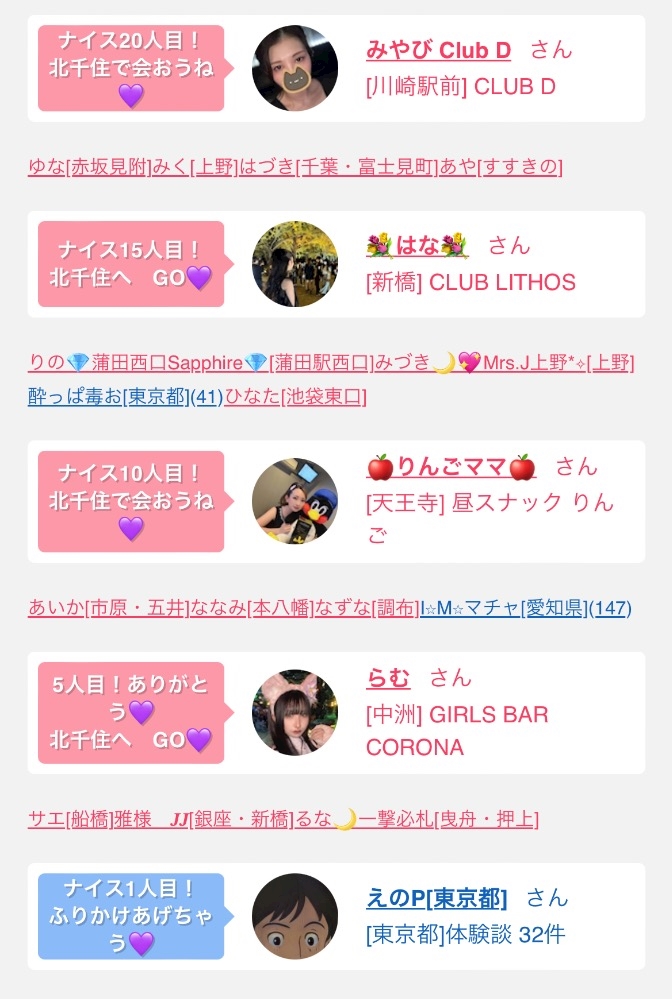The image size is (672, 999).
Task: Tap the ゆな[赤坂見附] link
Action: tap(90, 167)
